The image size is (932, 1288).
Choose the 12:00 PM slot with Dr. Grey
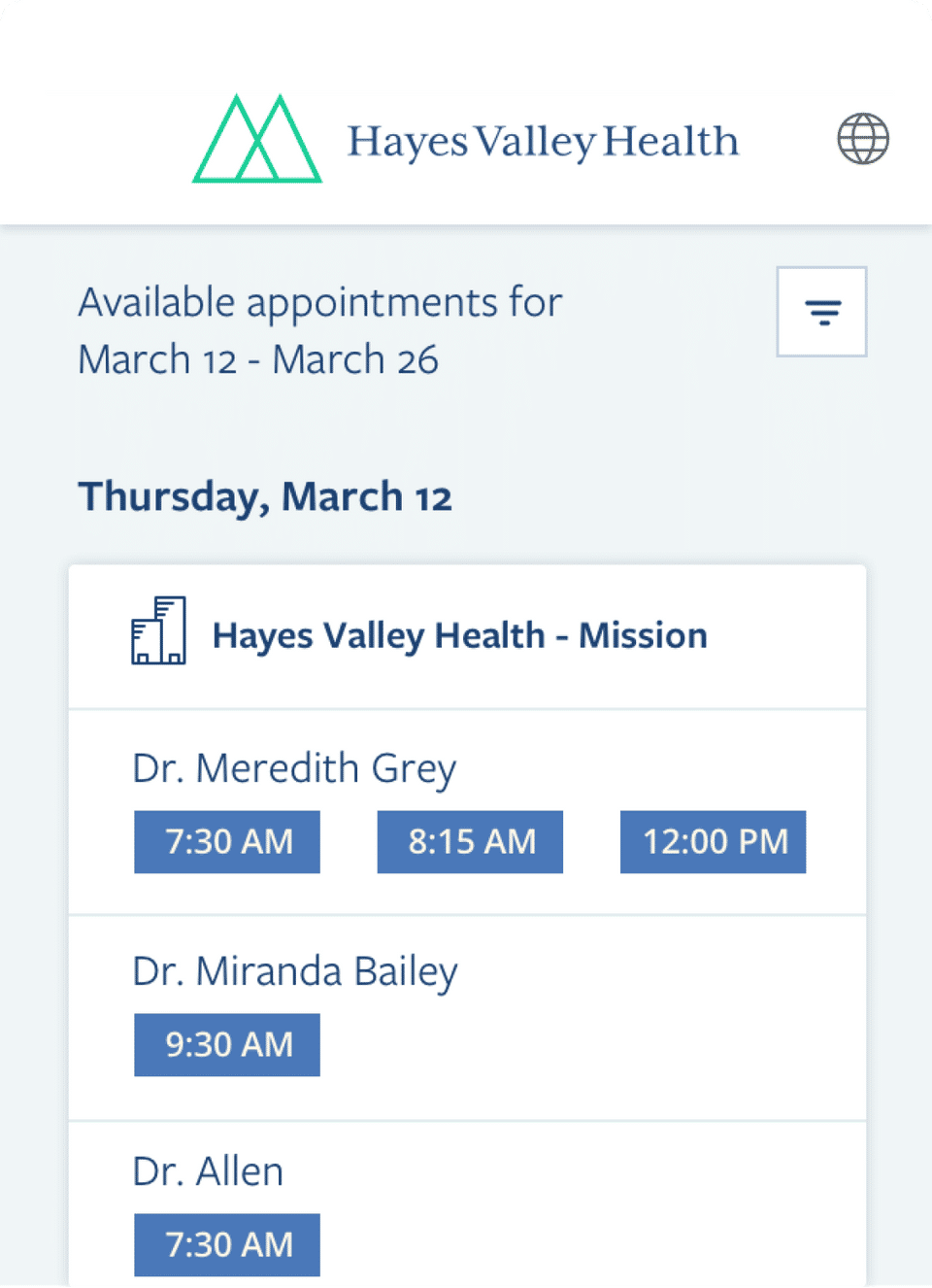coord(712,841)
